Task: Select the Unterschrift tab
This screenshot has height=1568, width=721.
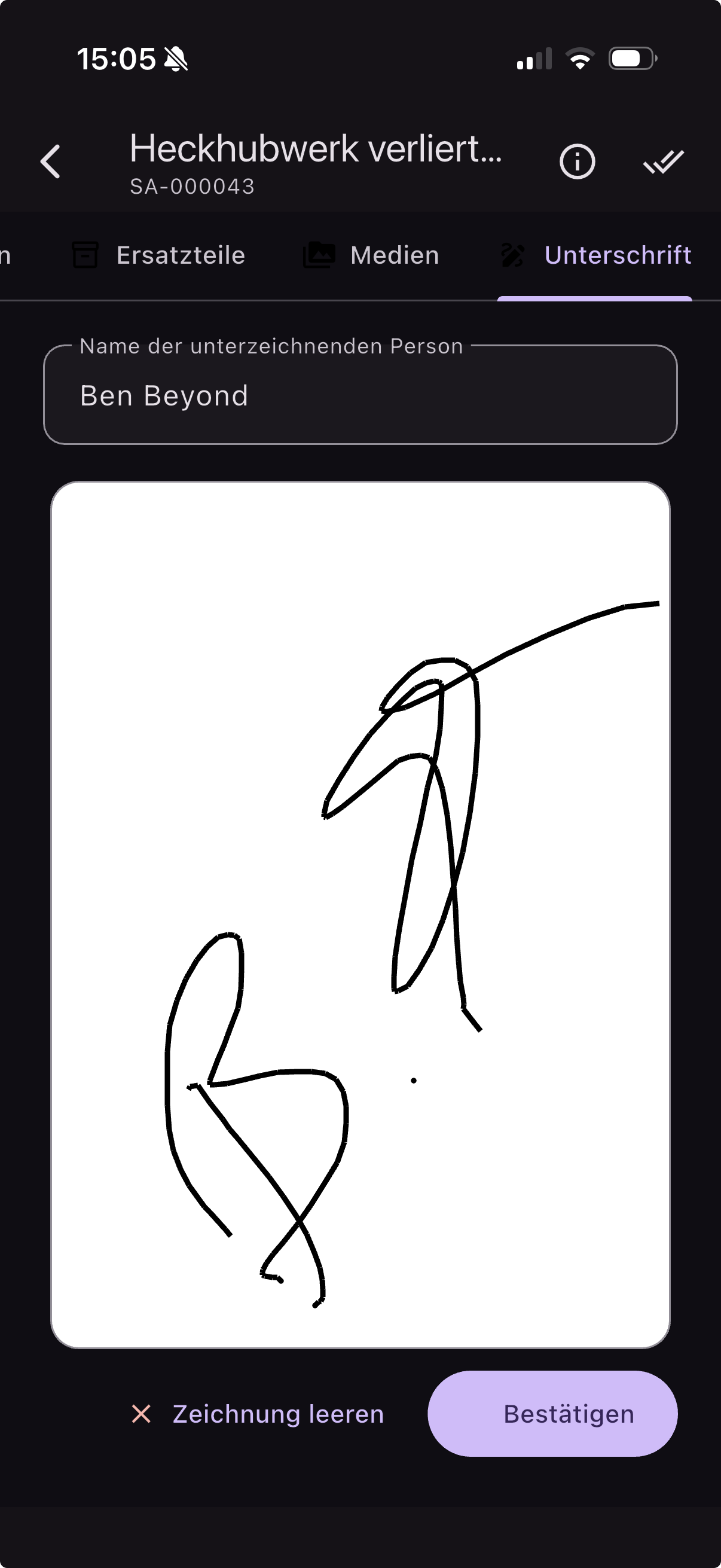Action: 595,255
